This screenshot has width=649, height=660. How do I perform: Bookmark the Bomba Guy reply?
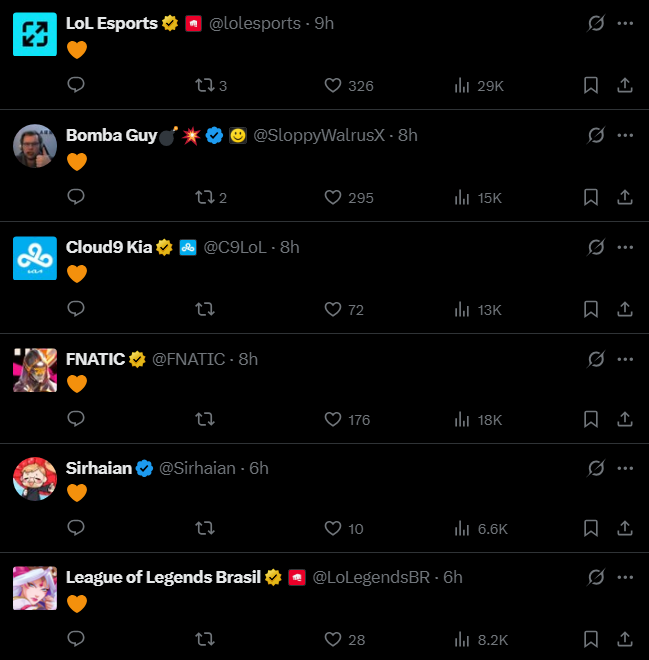pyautogui.click(x=591, y=198)
